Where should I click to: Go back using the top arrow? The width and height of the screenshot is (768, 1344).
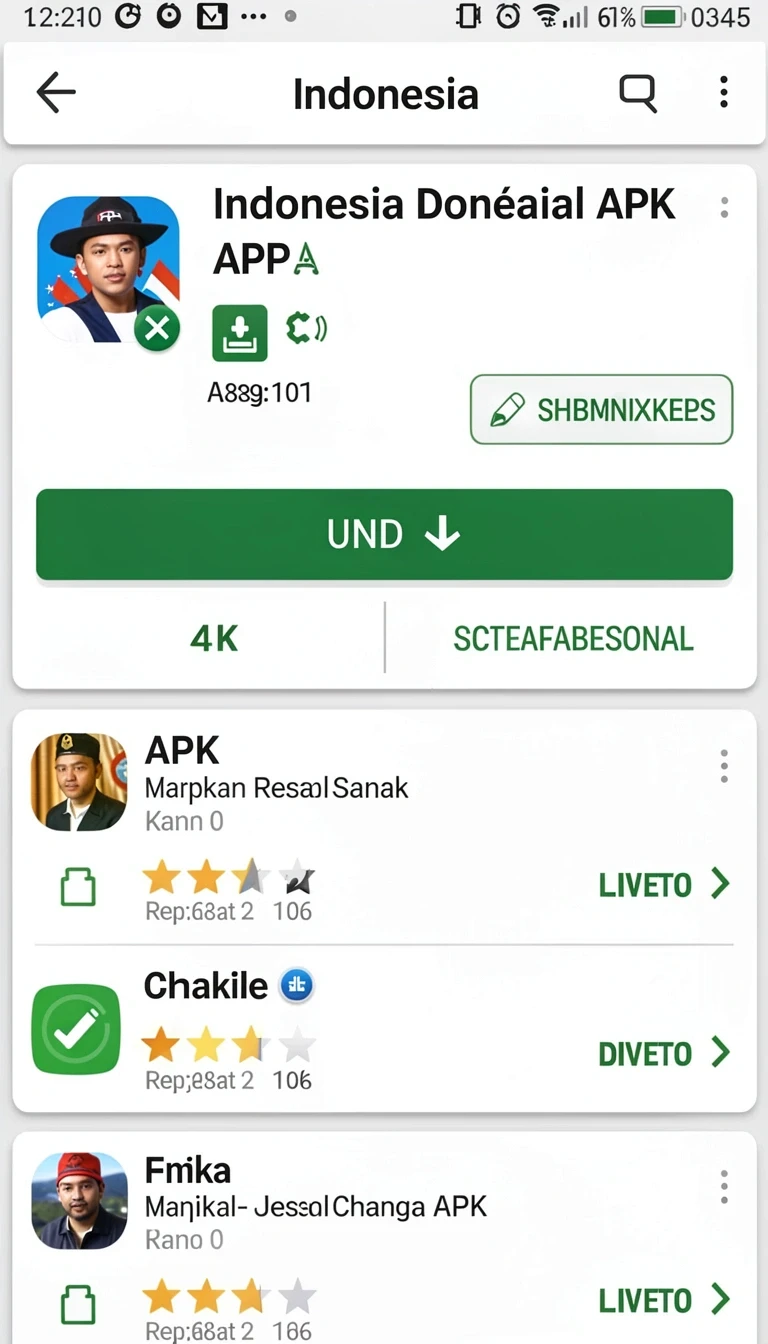pos(56,94)
